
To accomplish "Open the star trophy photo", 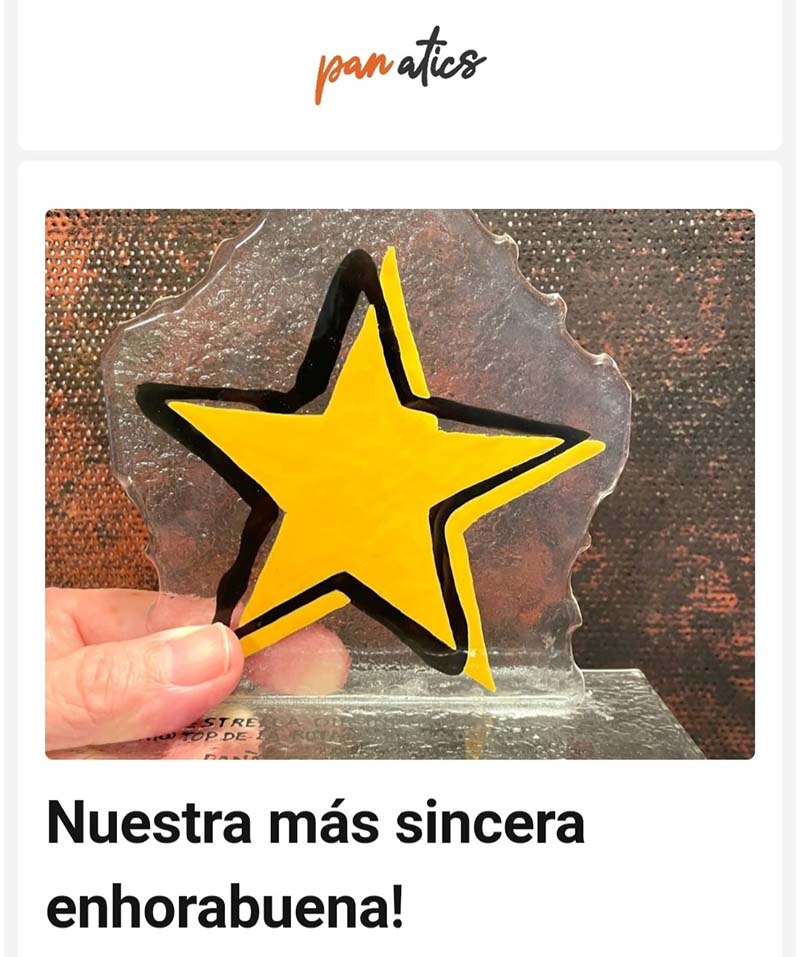I will [x=400, y=483].
